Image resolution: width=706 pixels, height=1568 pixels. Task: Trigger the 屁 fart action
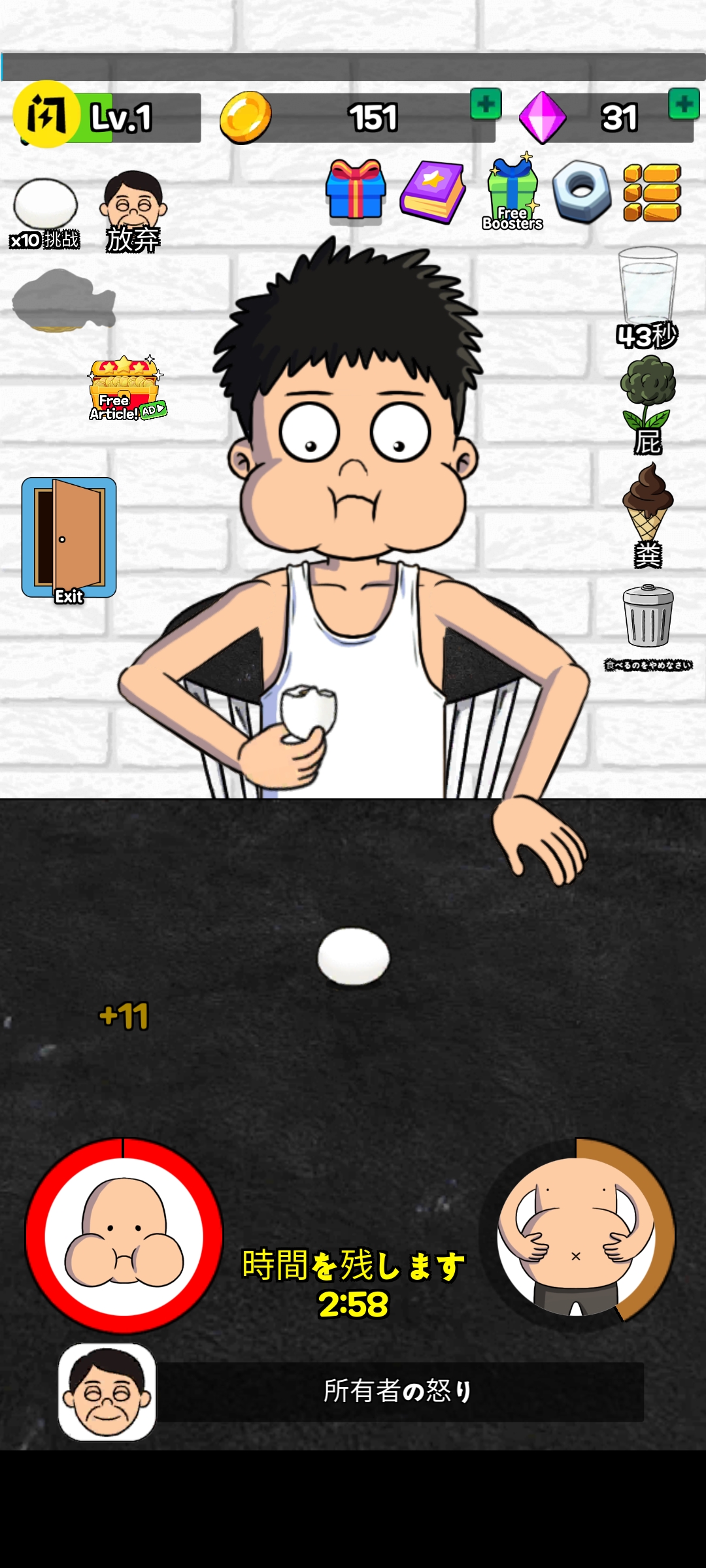tap(647, 405)
